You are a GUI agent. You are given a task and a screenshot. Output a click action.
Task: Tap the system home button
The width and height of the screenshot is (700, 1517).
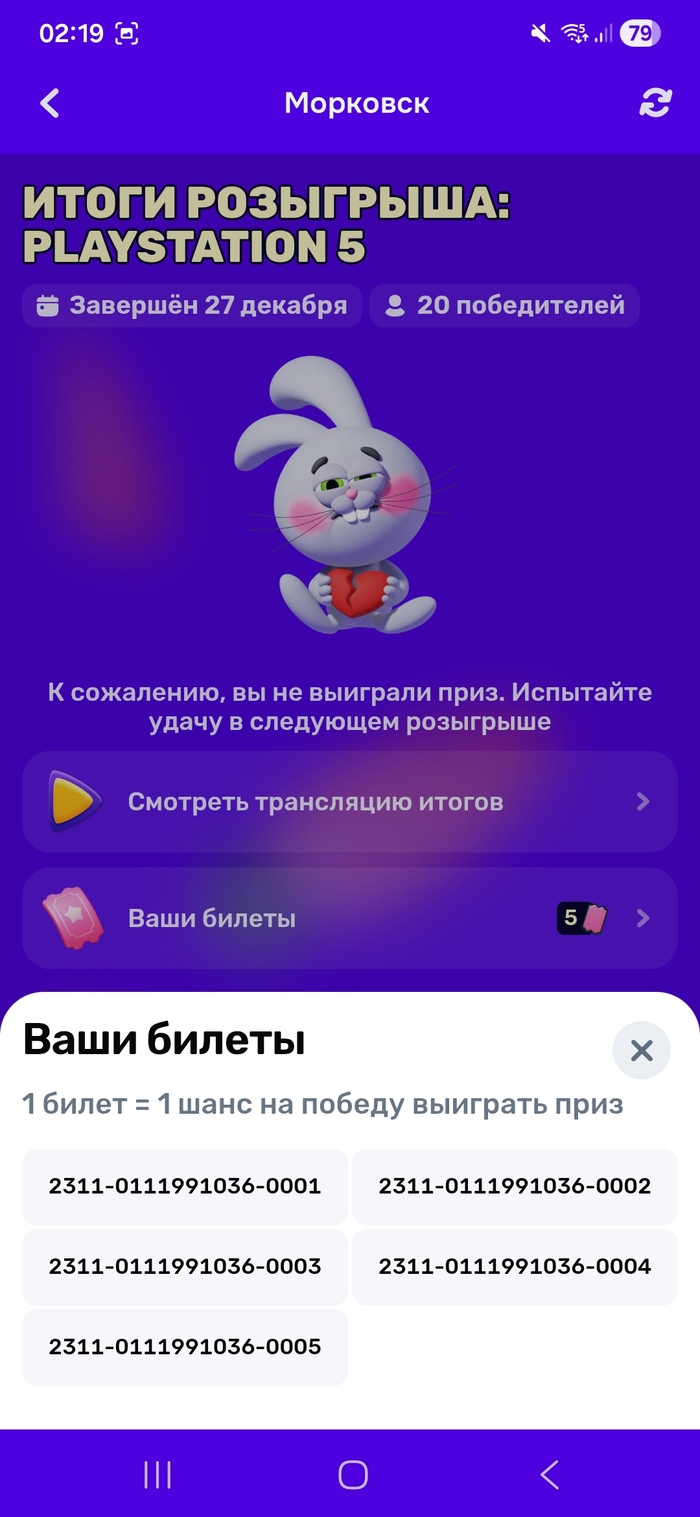[x=353, y=1474]
